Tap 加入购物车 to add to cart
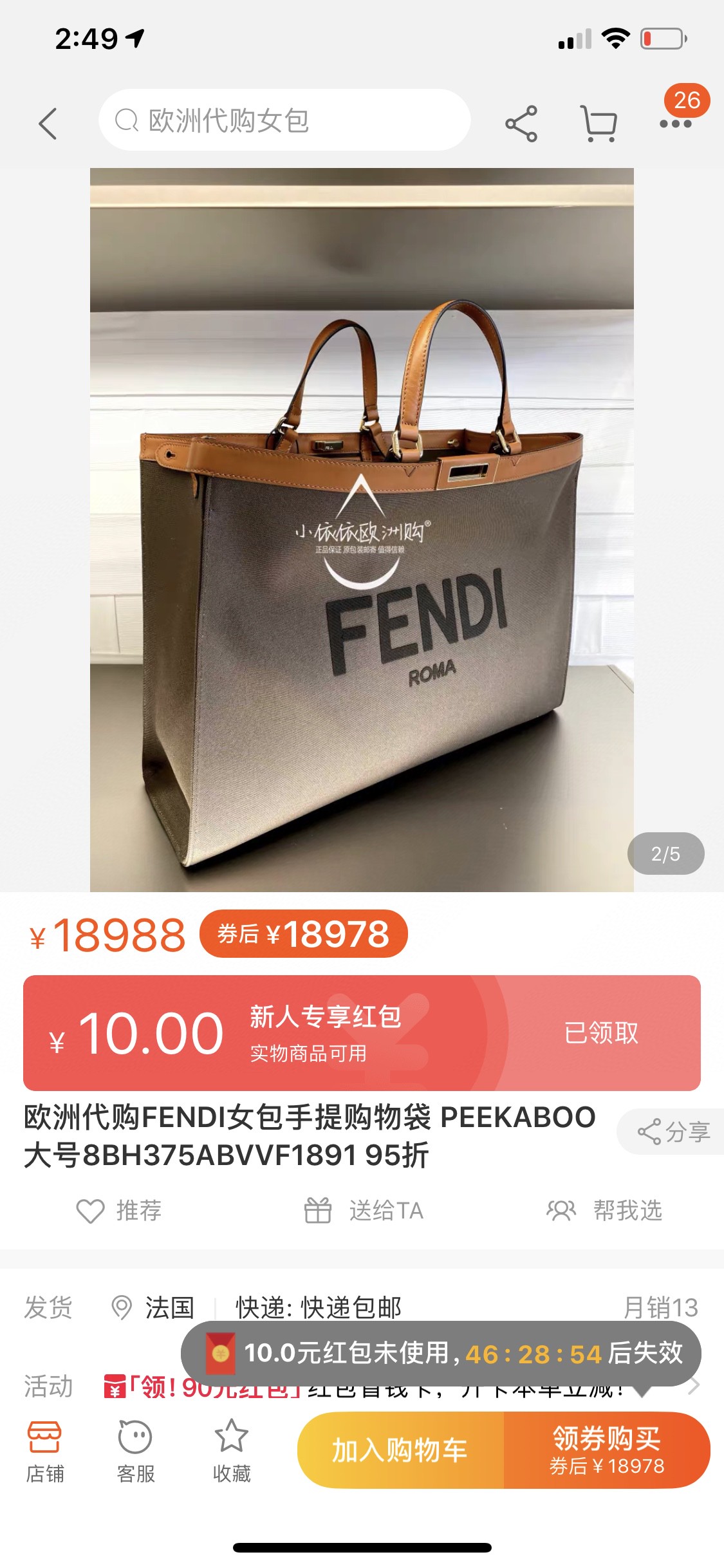Viewport: 724px width, 1568px height. click(400, 1450)
